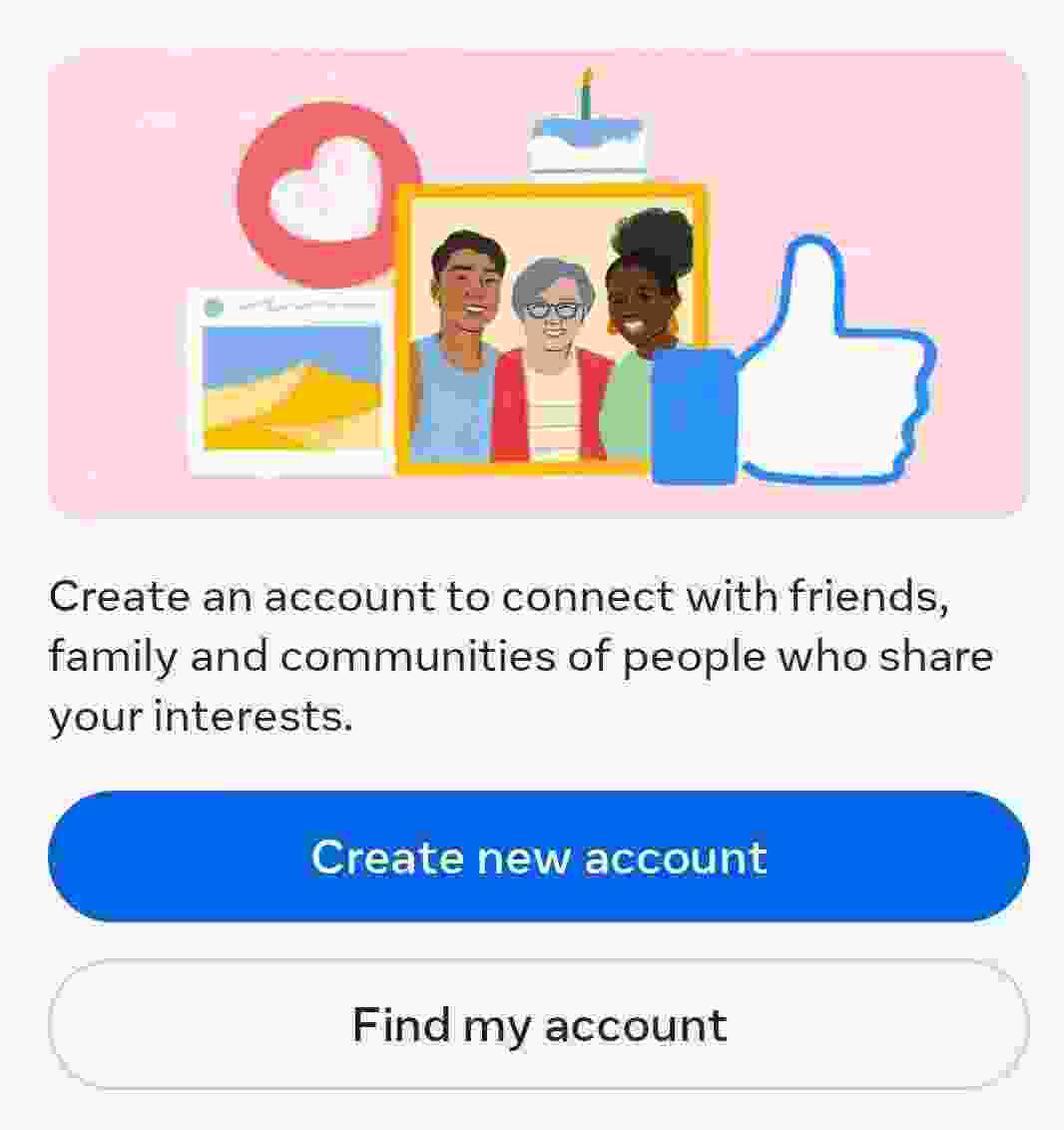Tap Create new account button
Screen dimensions: 1064x1130
[x=538, y=856]
